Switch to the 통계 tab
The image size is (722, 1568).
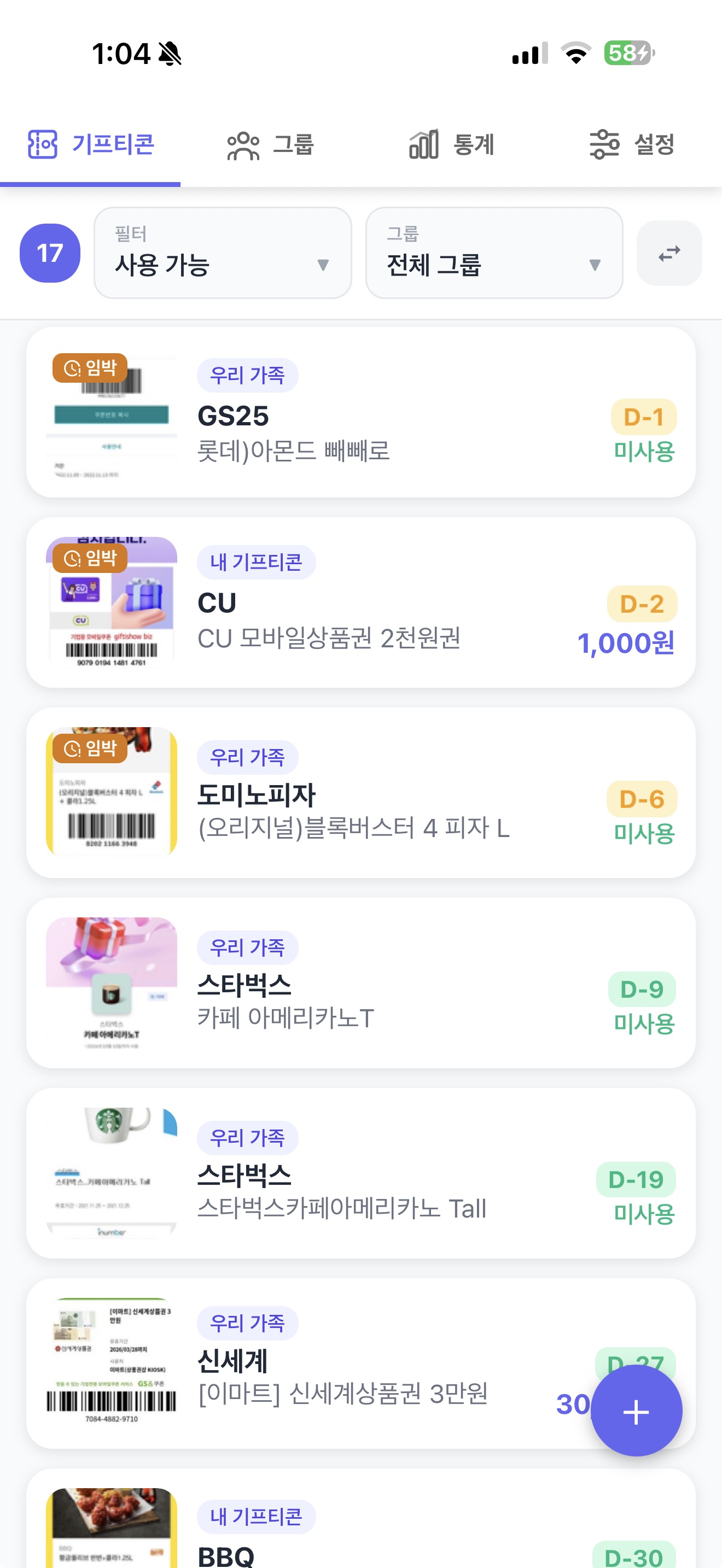[x=453, y=144]
